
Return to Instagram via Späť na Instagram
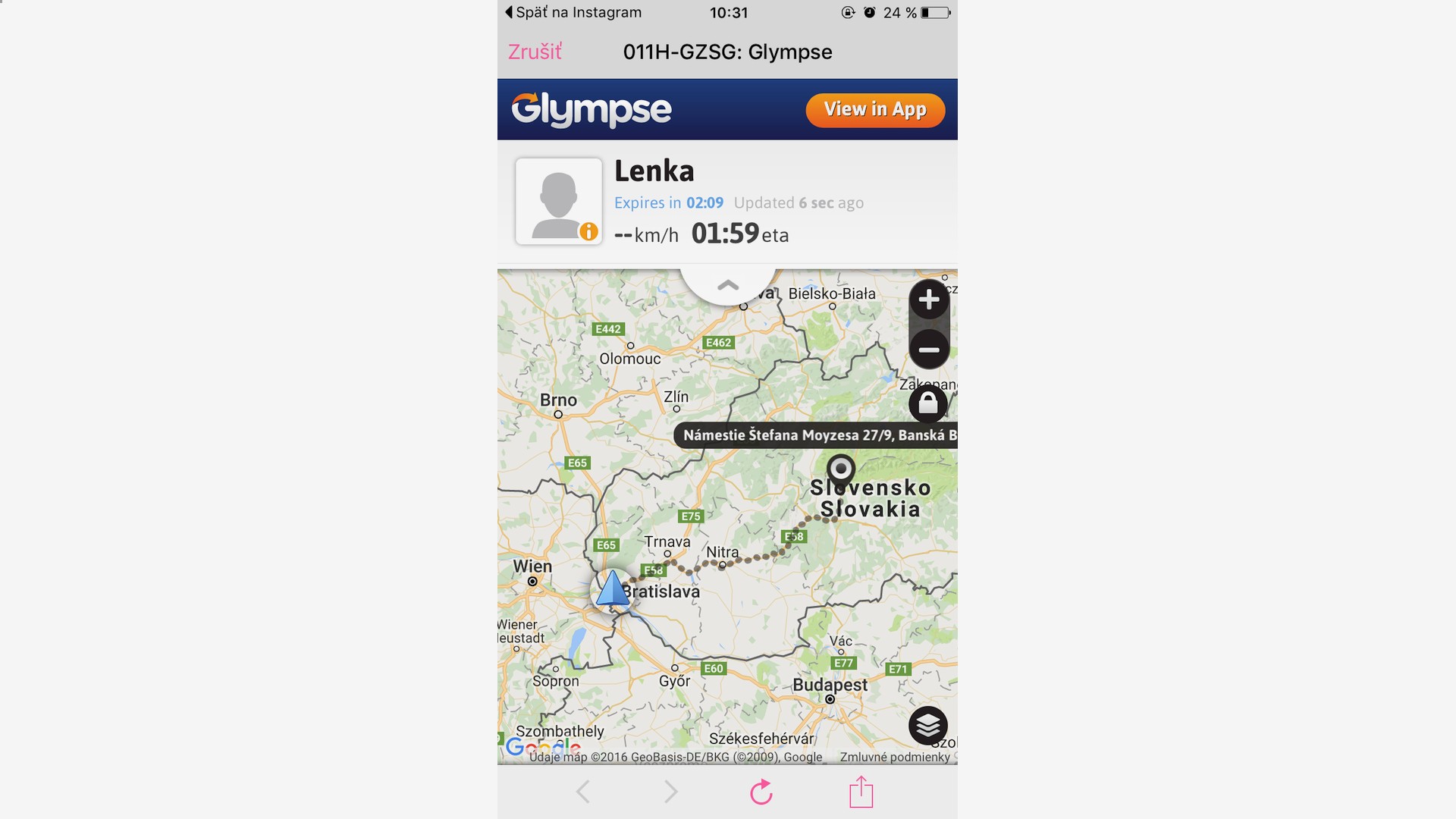tap(573, 12)
